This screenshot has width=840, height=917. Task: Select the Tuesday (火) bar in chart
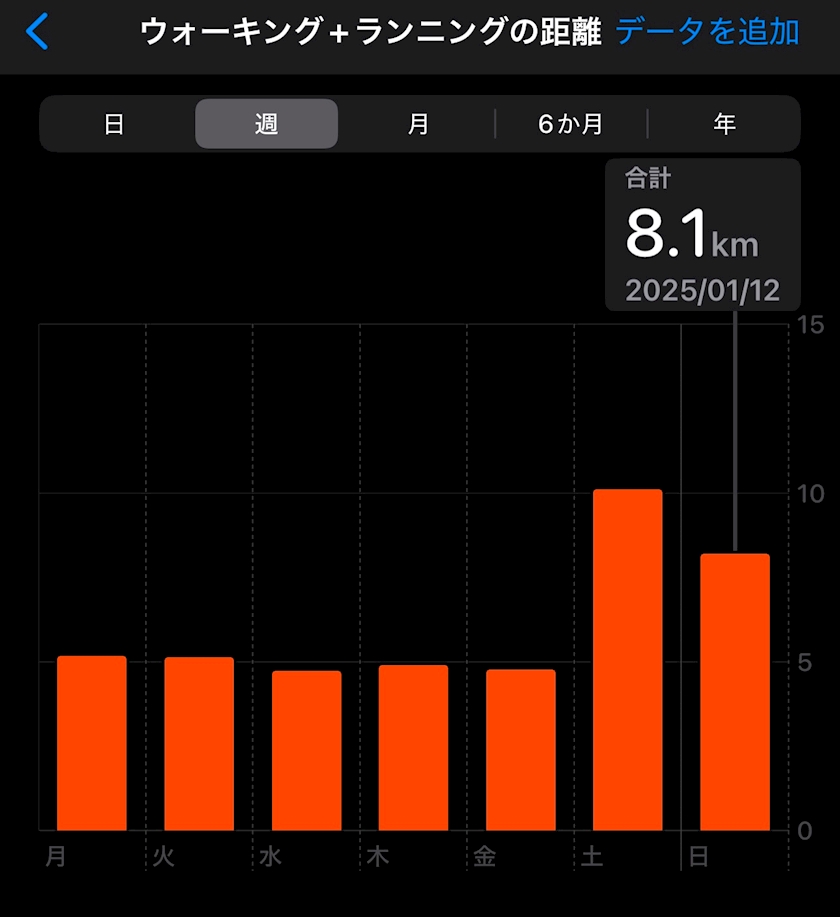199,743
